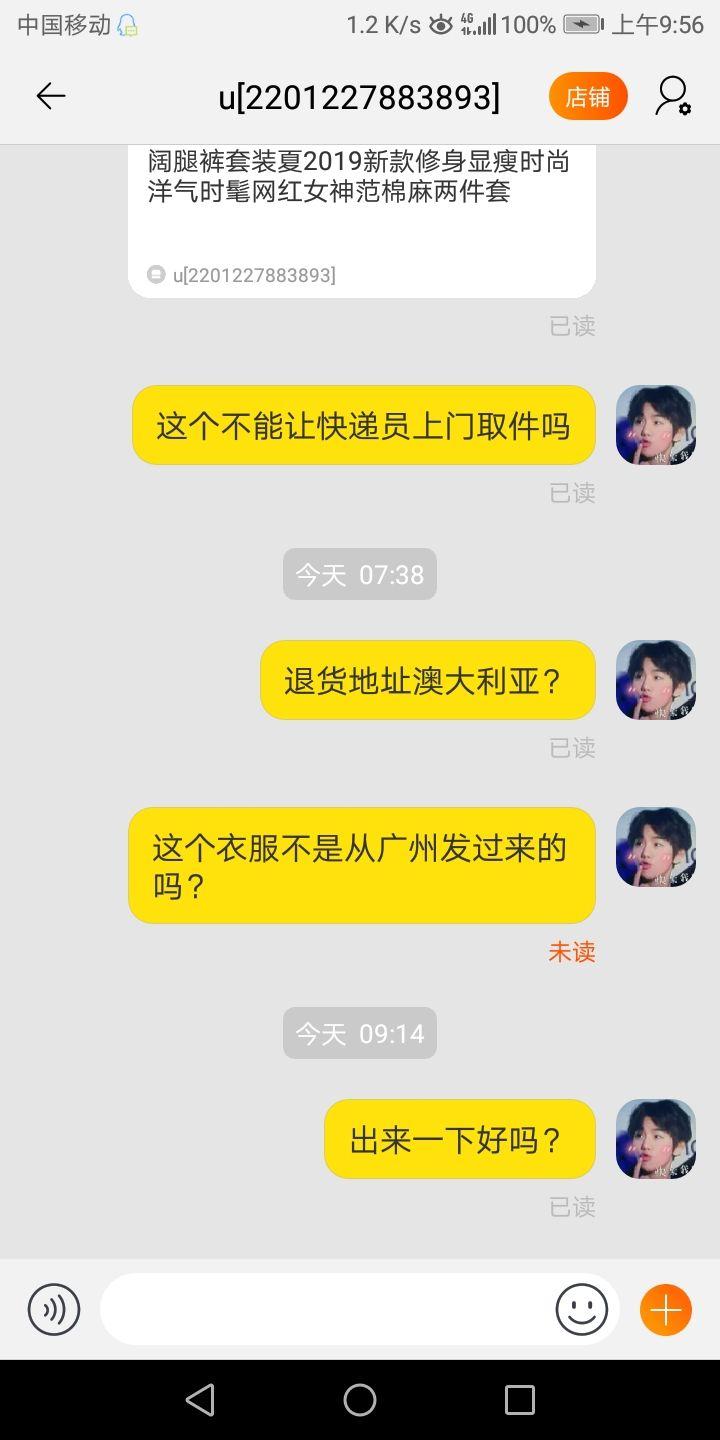Viewport: 720px width, 1440px height.
Task: Open the emoji picker
Action: point(582,1309)
